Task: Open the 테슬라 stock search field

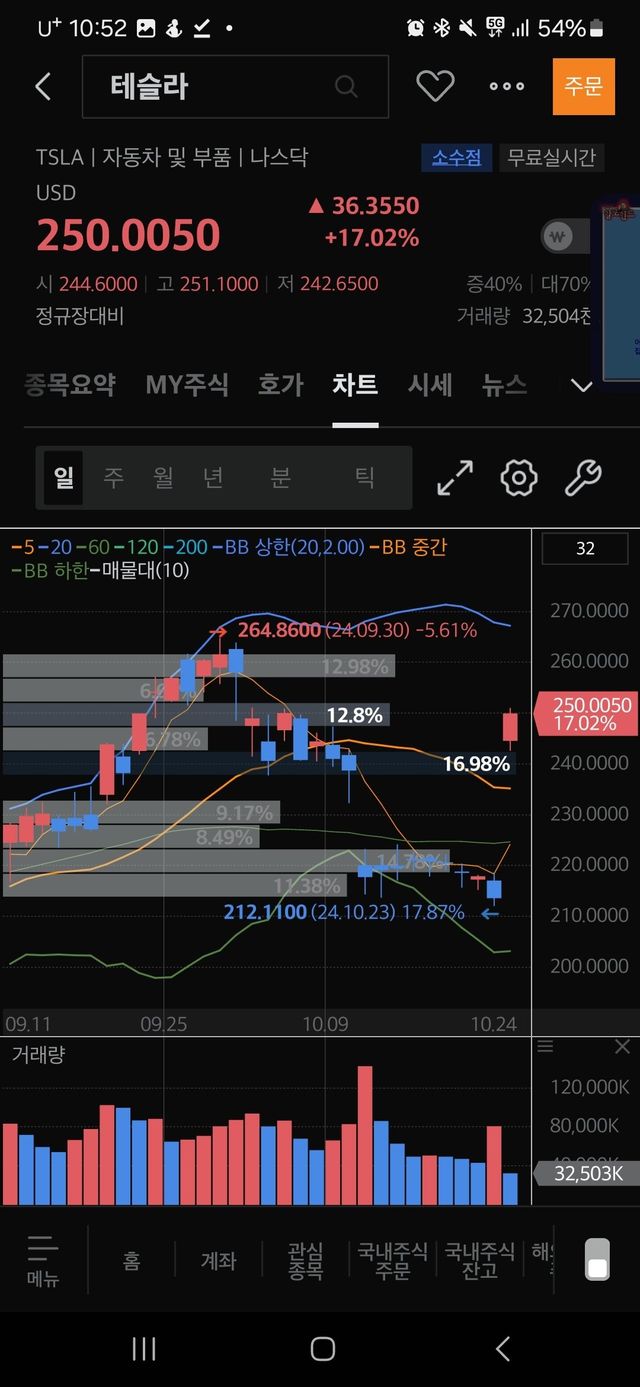Action: point(235,87)
